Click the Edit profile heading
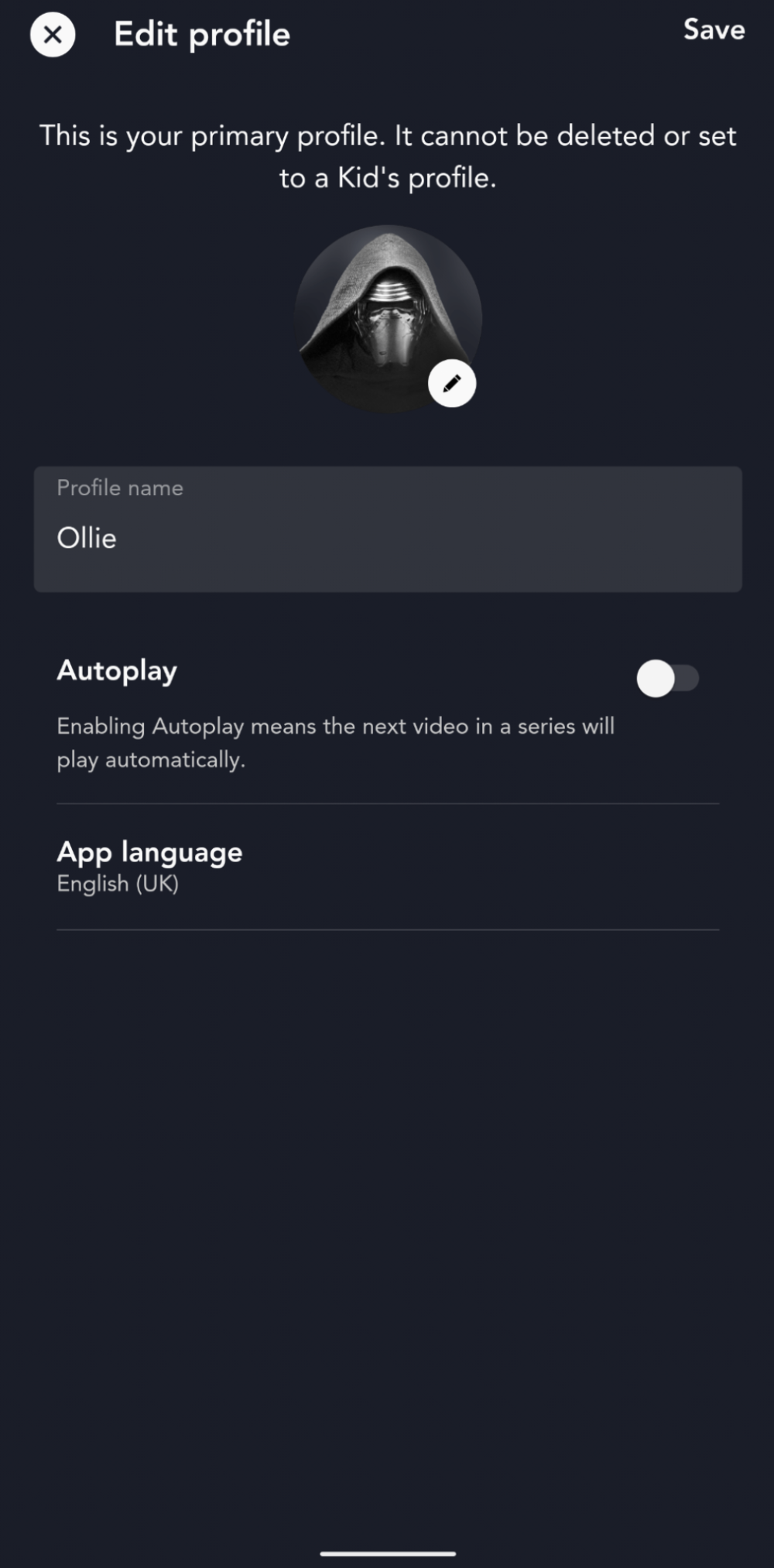Image resolution: width=774 pixels, height=1568 pixels. (201, 34)
